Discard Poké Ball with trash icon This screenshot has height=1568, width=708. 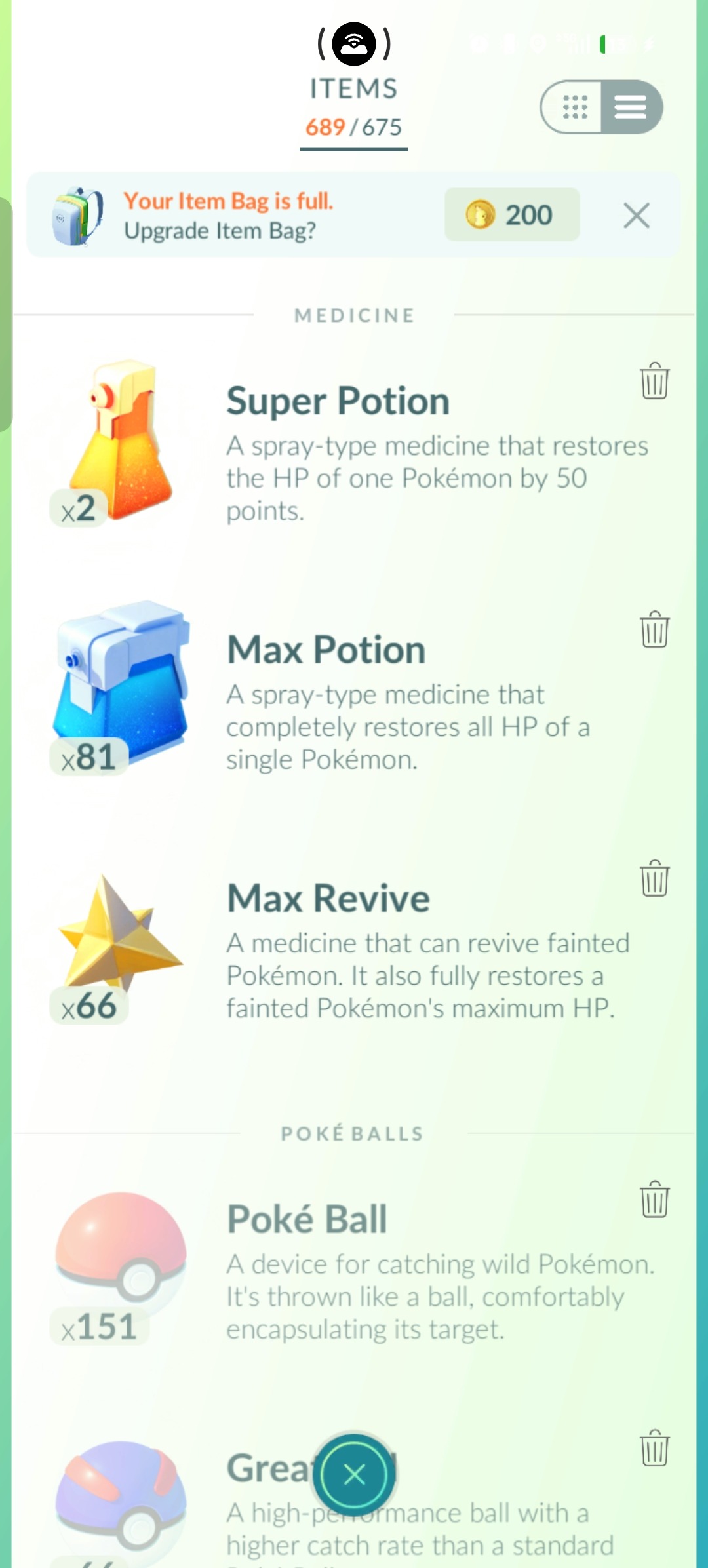coord(654,1199)
